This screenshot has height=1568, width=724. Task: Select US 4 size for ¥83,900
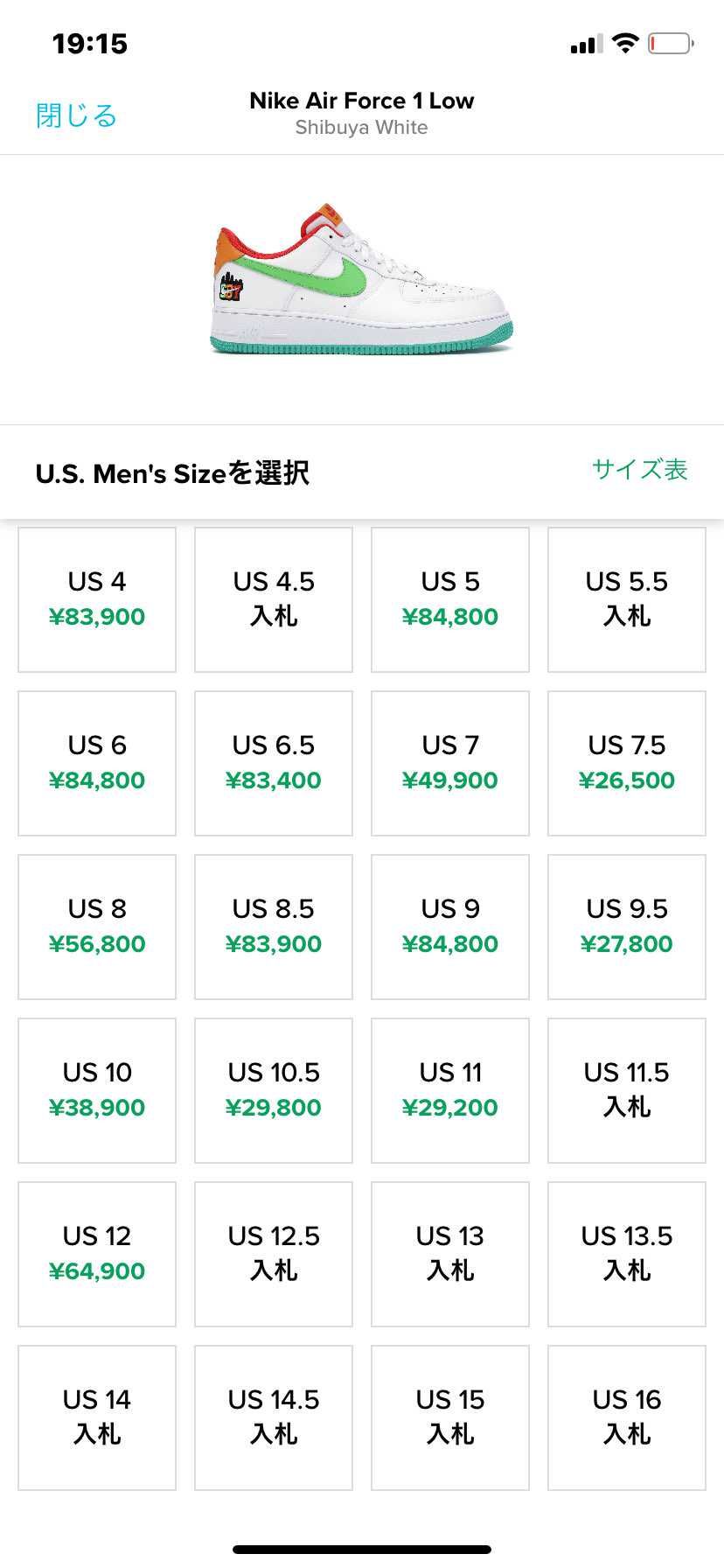(96, 598)
